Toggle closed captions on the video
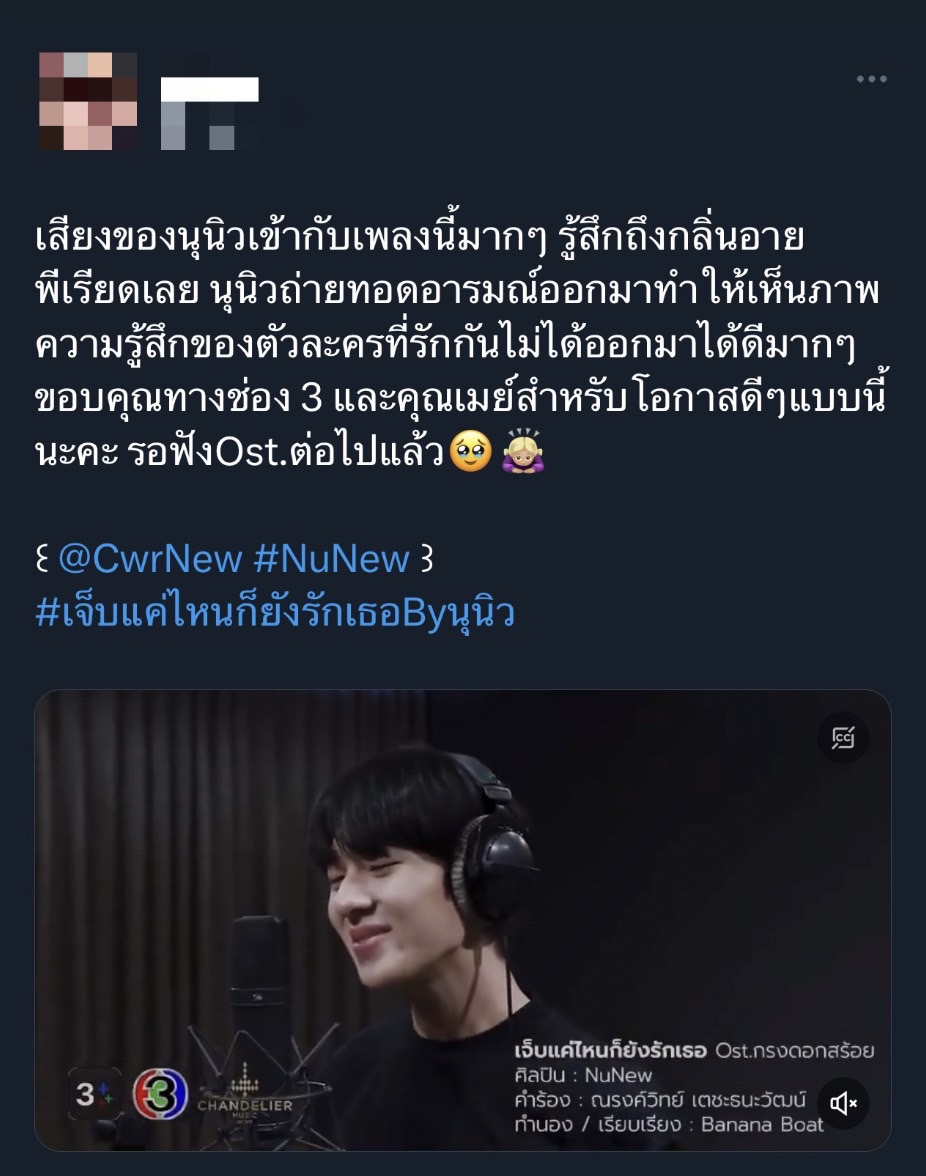The image size is (926, 1176). coord(843,738)
